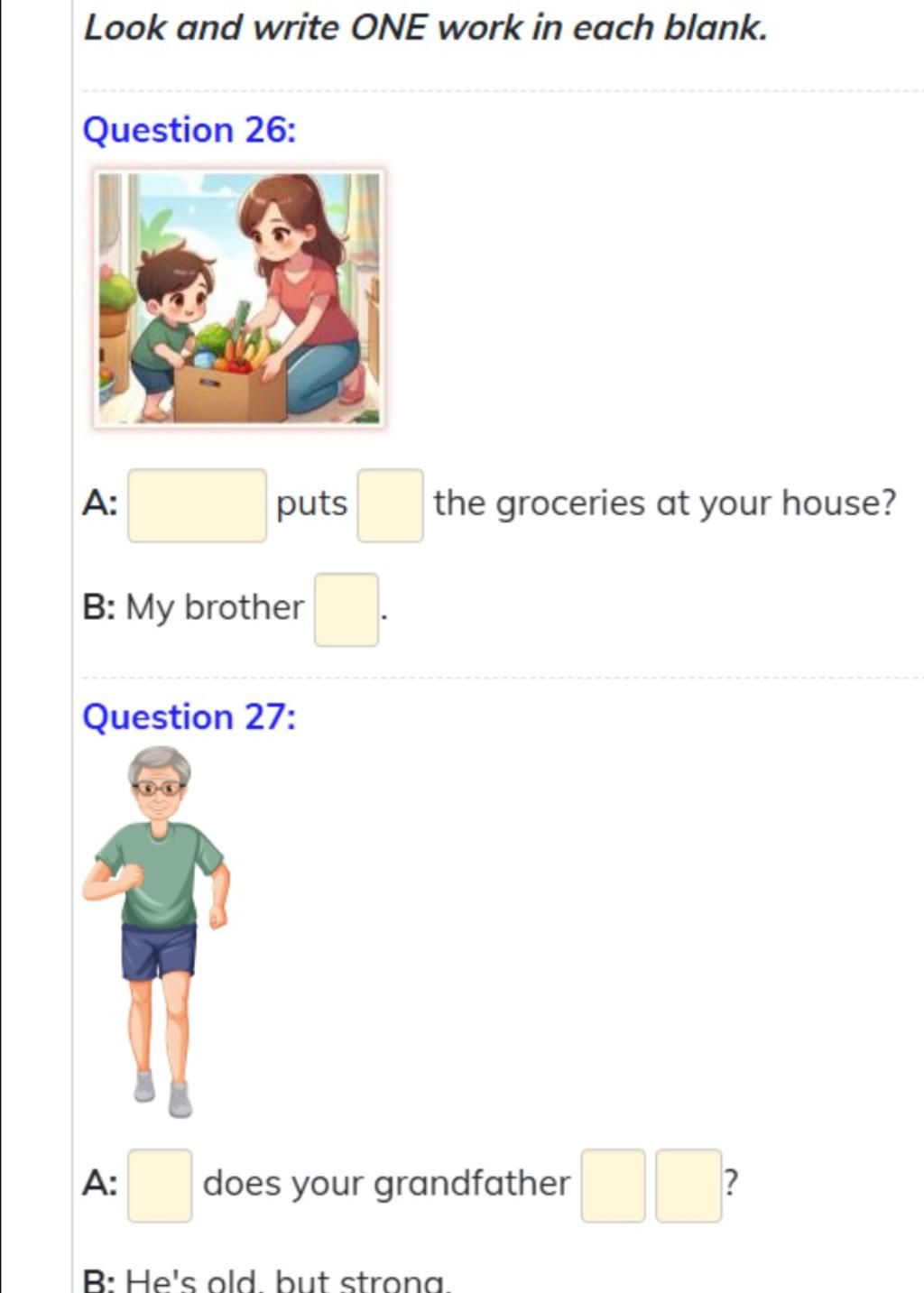Tap the blank before 'does your grandfather'

[160, 1185]
